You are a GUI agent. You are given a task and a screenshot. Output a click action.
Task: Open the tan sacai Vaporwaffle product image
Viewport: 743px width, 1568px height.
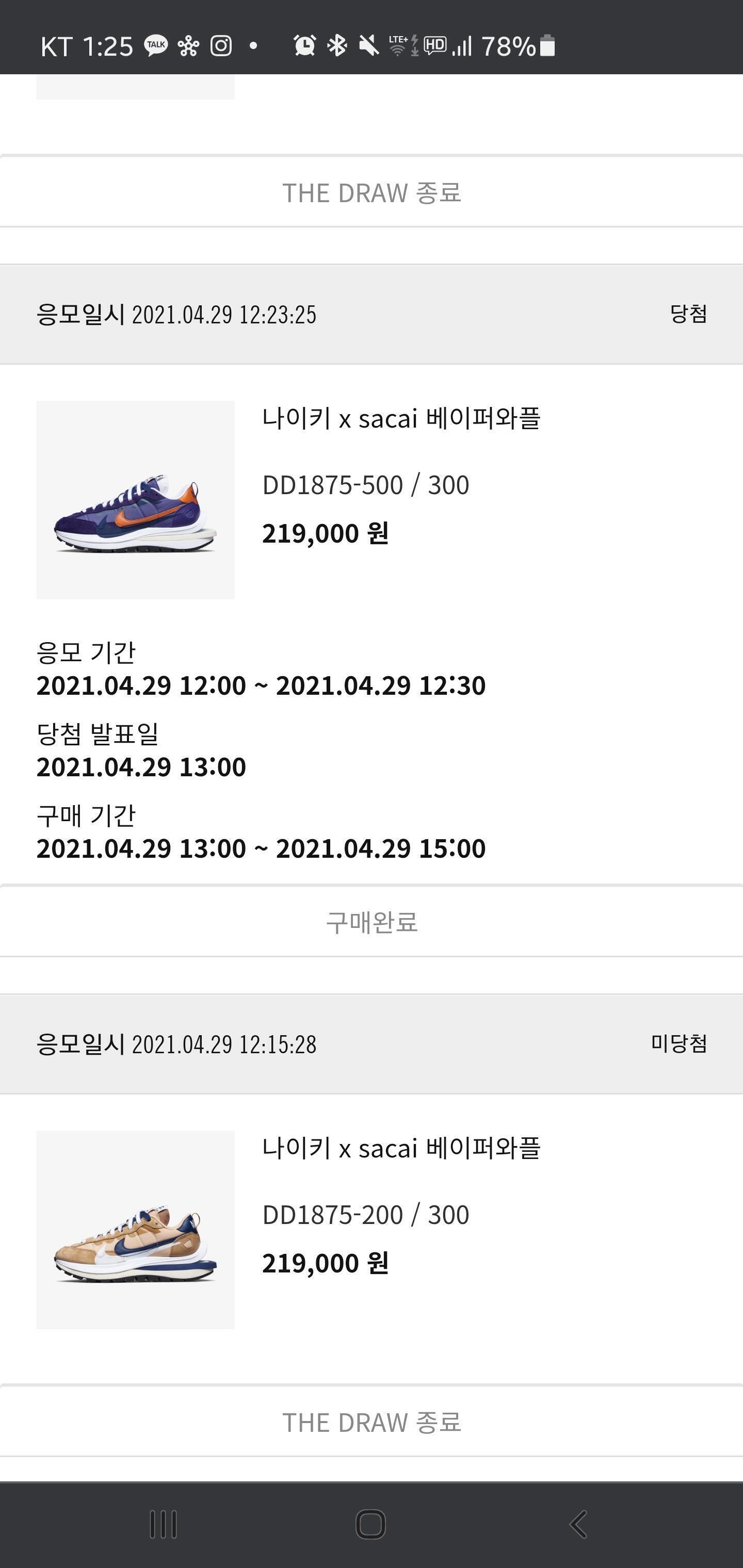click(135, 1230)
